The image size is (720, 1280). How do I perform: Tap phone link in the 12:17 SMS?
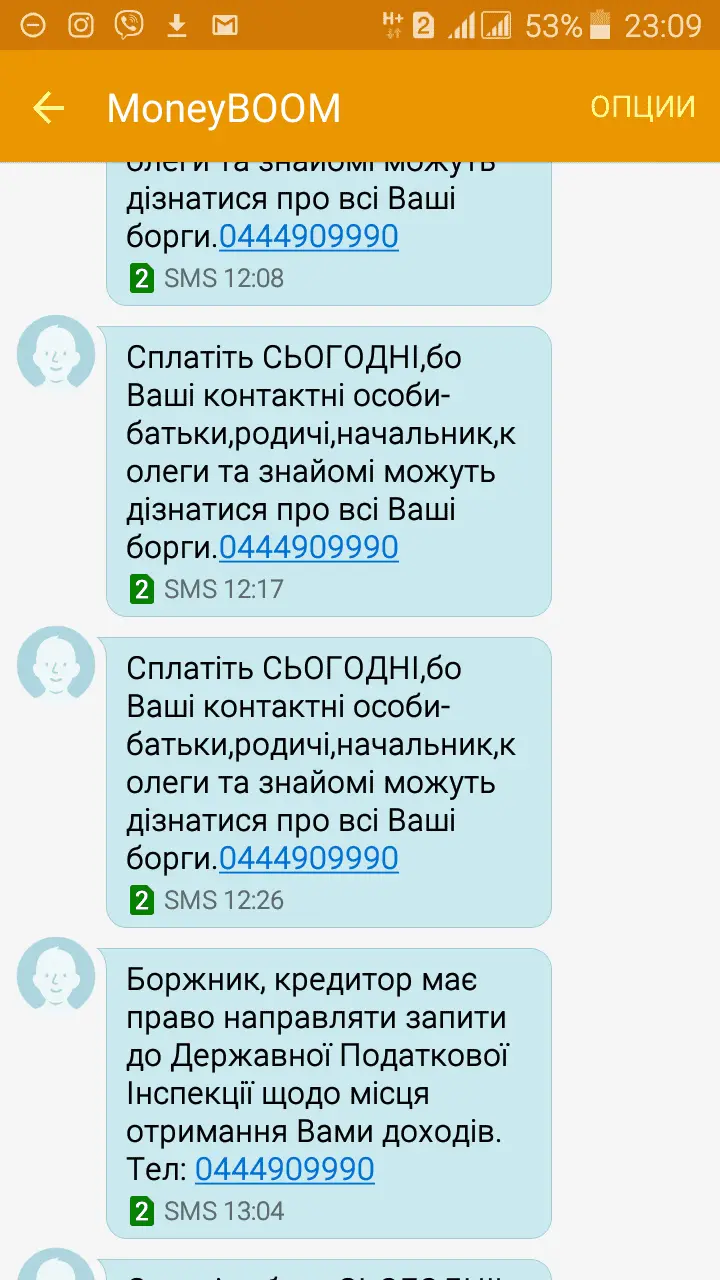[x=308, y=547]
